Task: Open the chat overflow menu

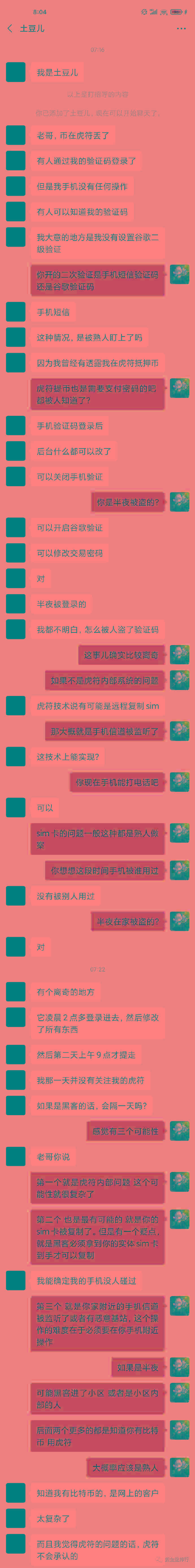Action: pos(181,29)
